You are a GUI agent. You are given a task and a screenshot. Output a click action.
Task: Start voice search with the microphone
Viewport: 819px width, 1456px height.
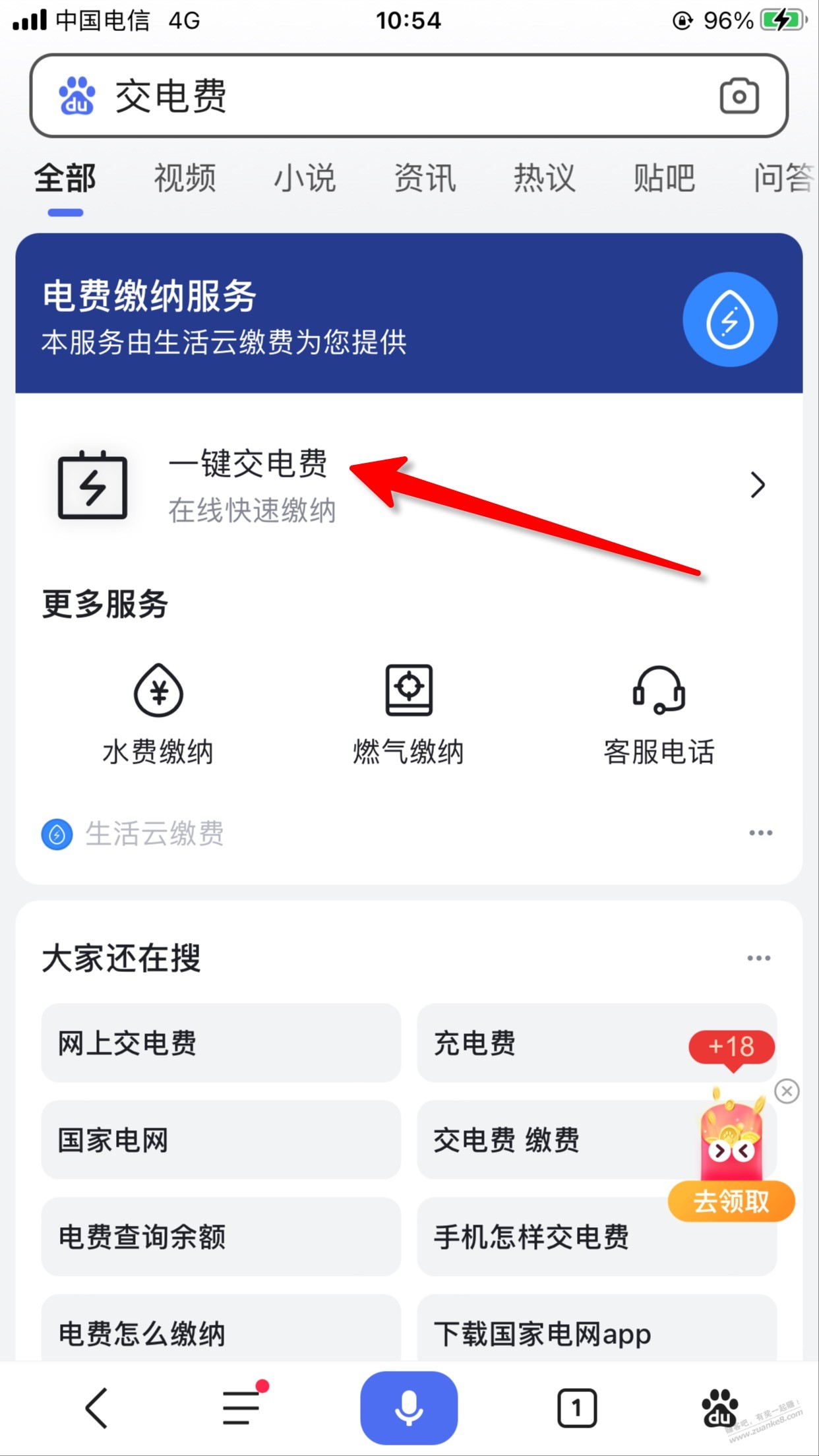(x=409, y=1408)
